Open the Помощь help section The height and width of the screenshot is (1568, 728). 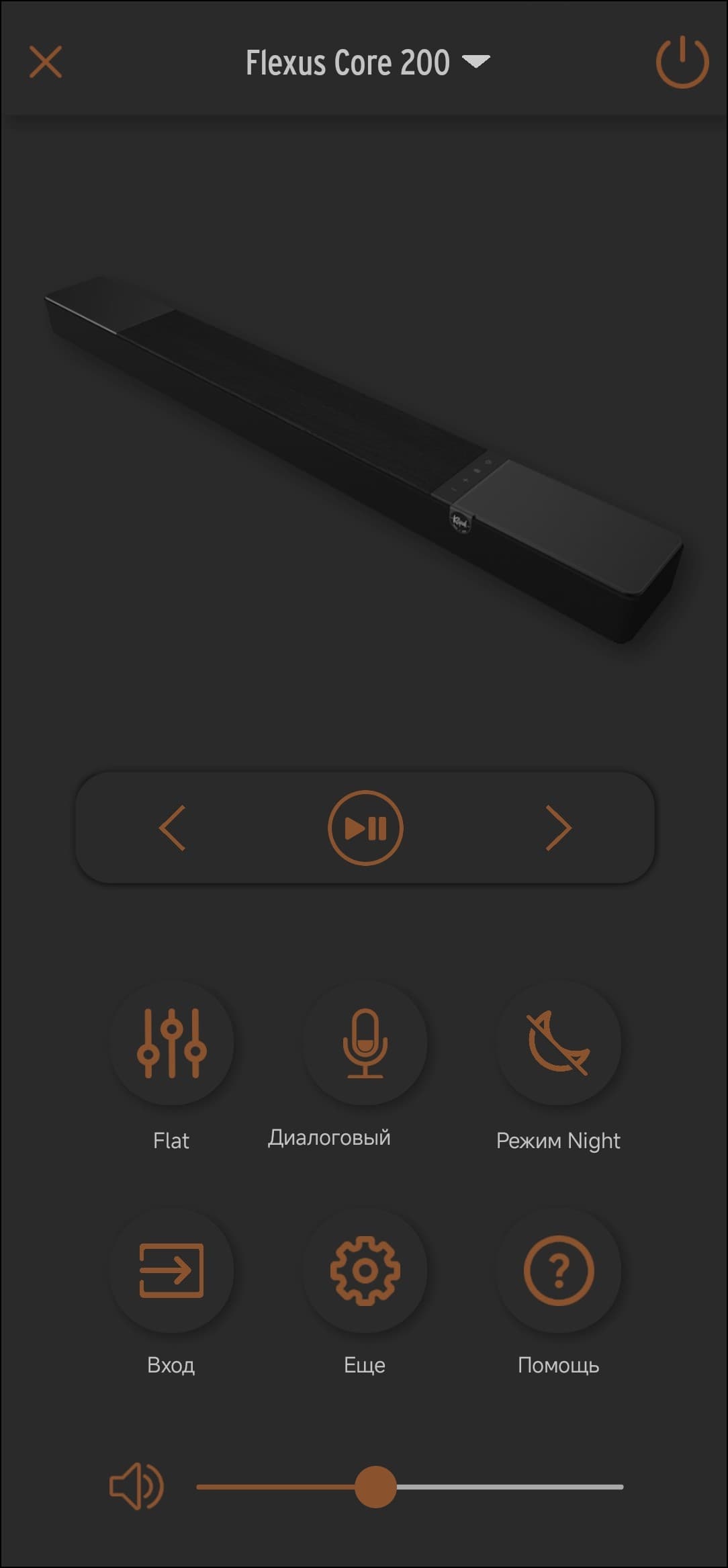pos(558,1270)
